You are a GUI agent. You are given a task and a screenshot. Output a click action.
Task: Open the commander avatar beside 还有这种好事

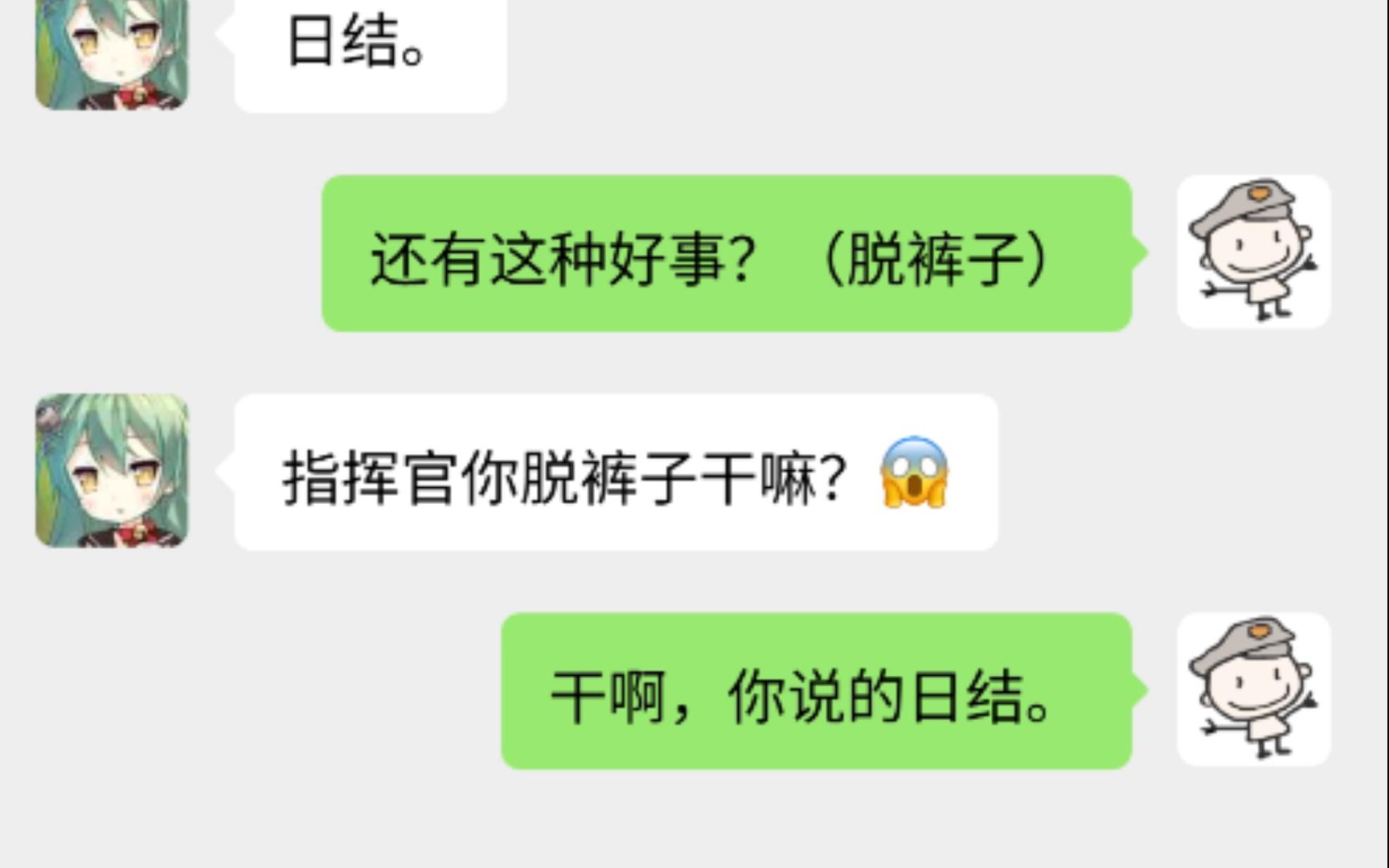[1253, 252]
